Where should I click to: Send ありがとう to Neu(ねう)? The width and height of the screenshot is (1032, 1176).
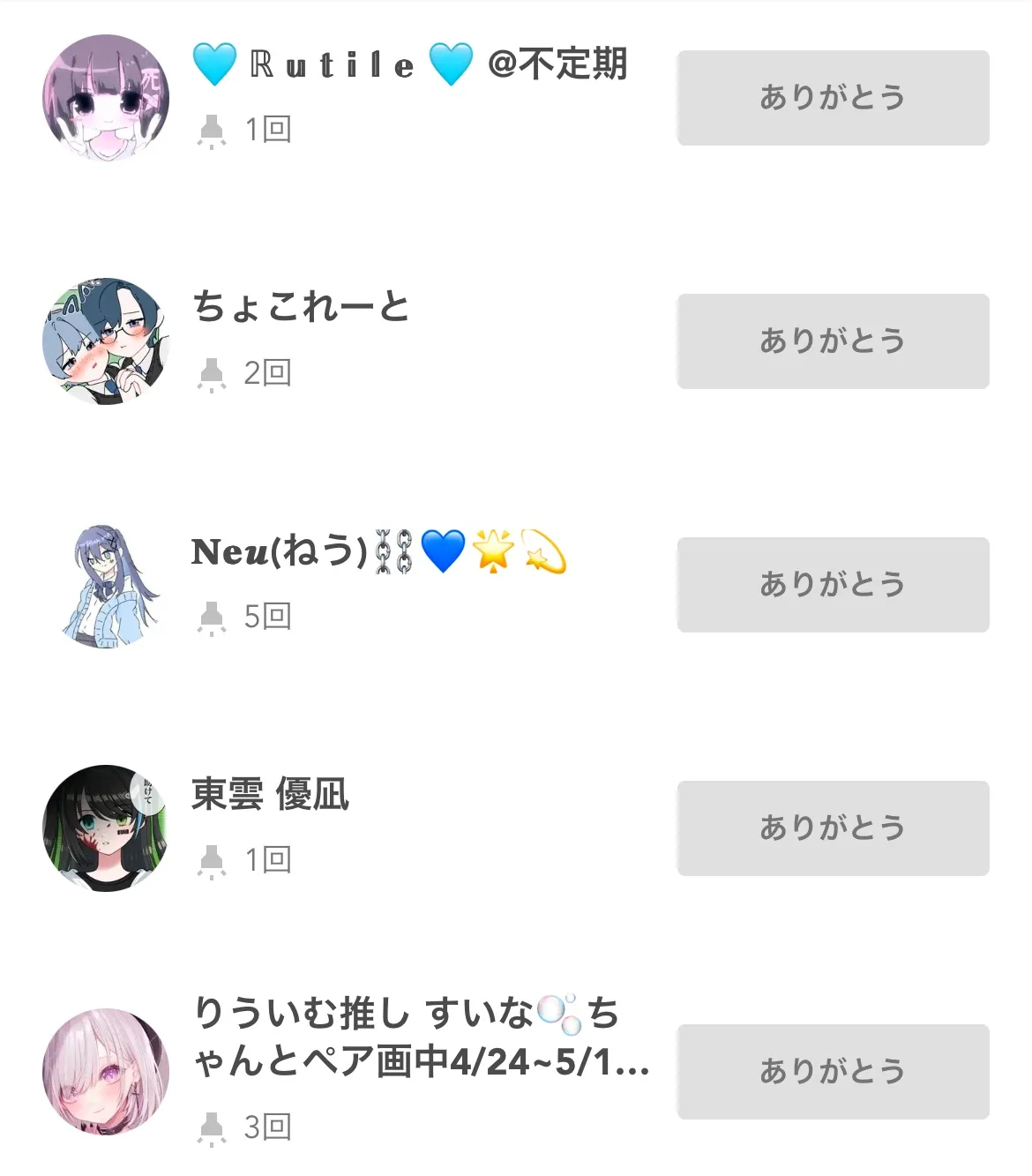833,585
